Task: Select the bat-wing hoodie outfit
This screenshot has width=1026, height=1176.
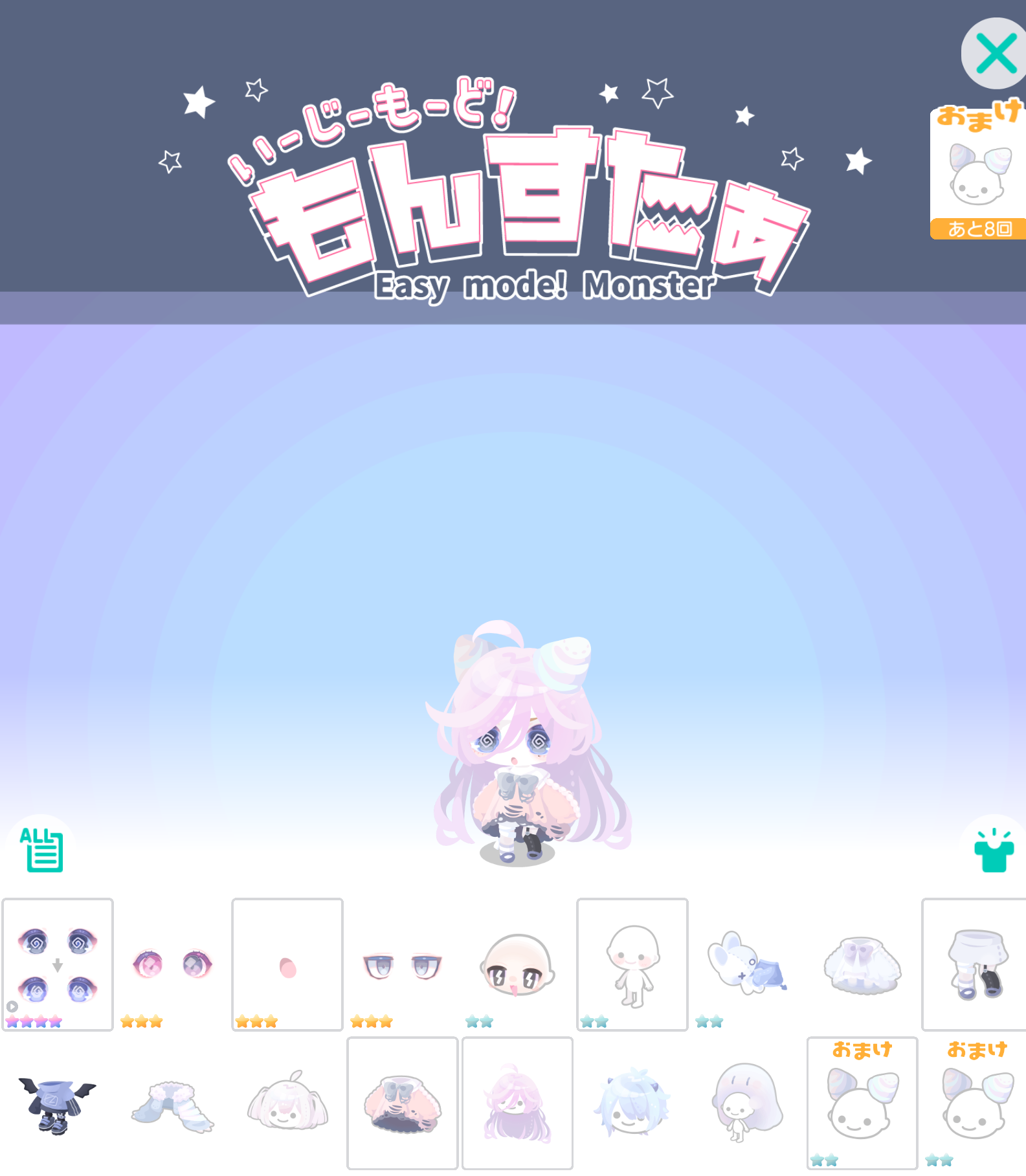Action: coord(58,1104)
